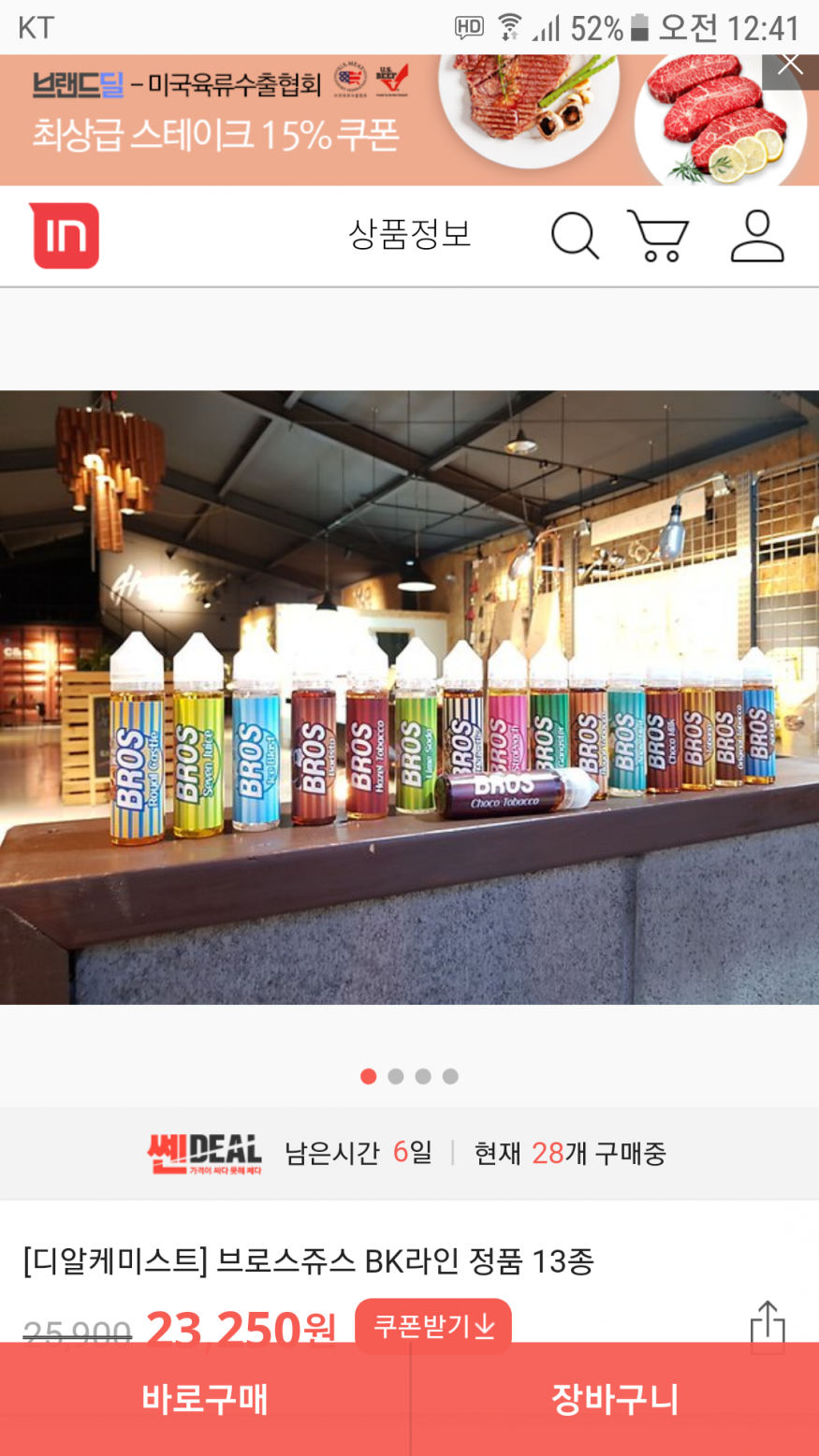The width and height of the screenshot is (819, 1456).
Task: Open my account profile icon
Action: (x=757, y=236)
